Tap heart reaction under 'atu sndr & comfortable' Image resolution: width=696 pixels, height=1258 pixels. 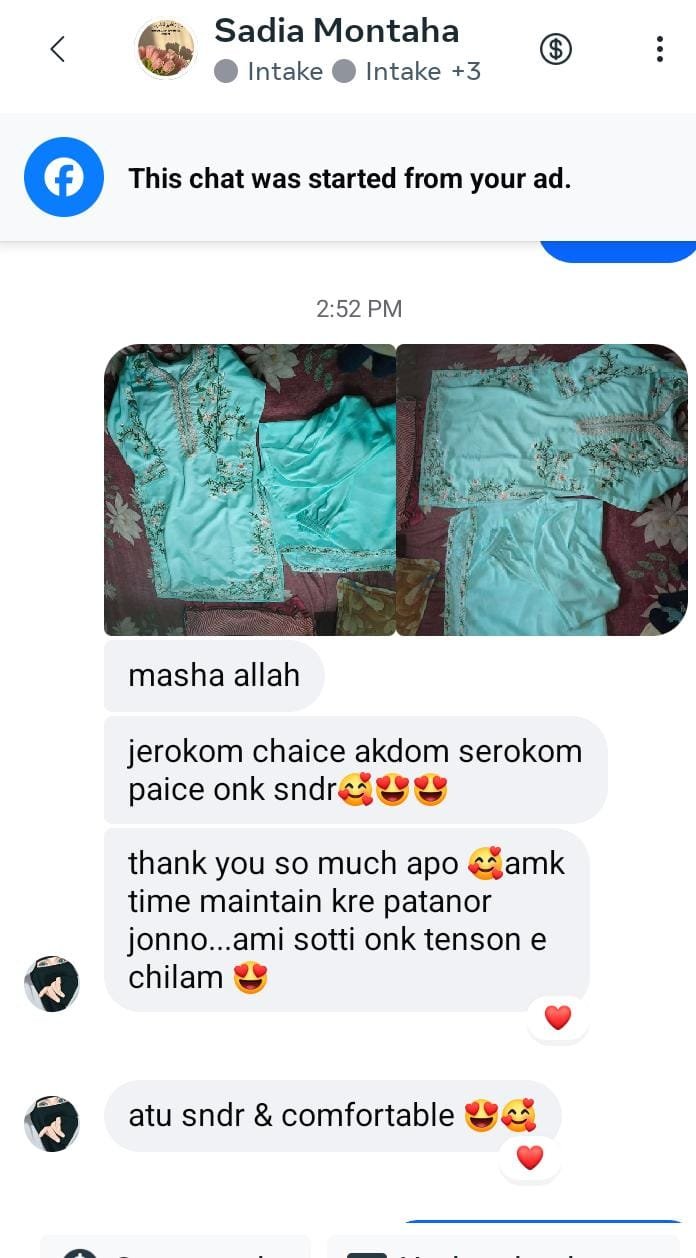tap(530, 1158)
